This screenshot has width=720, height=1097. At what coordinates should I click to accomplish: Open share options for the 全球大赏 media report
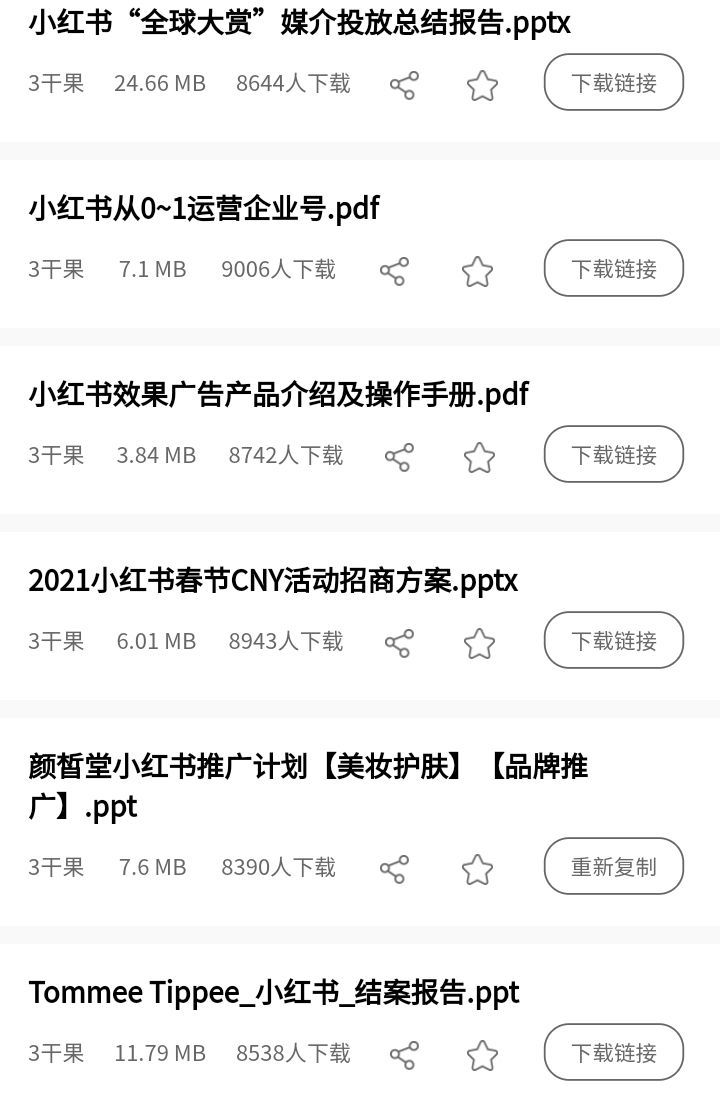pos(403,85)
